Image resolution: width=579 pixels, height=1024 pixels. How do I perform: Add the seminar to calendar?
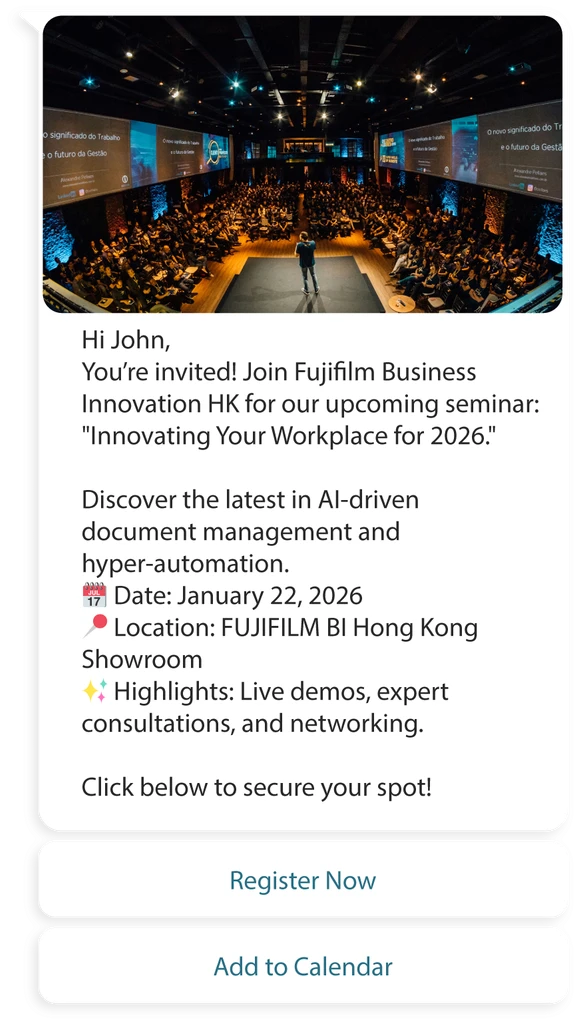tap(303, 966)
